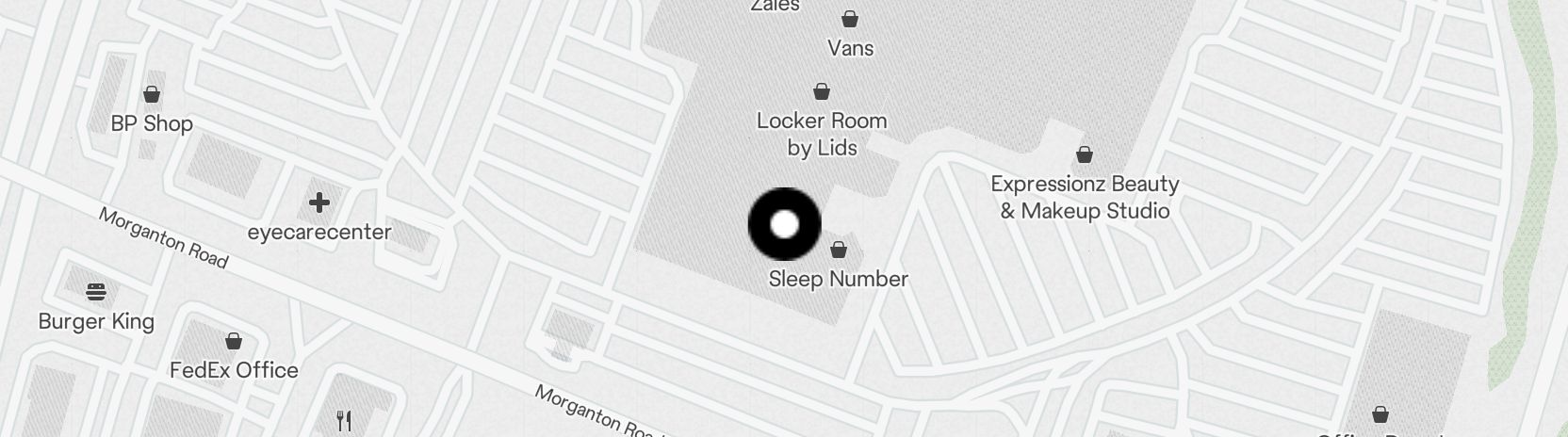
Task: Select the Vans store marker
Action: point(850,20)
